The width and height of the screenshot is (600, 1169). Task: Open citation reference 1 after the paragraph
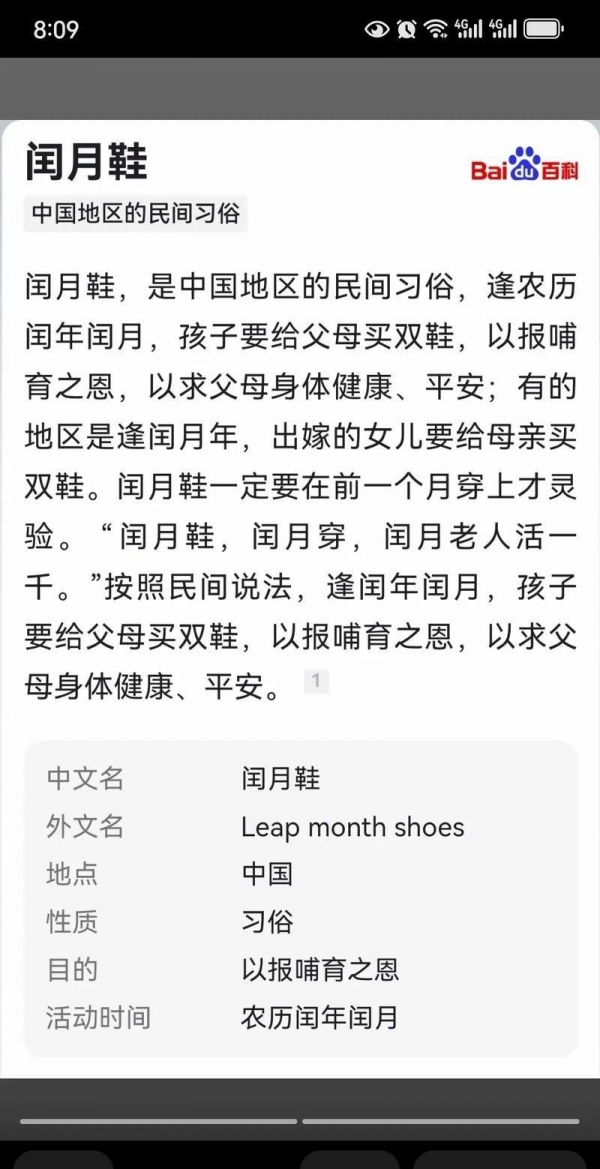coord(316,681)
